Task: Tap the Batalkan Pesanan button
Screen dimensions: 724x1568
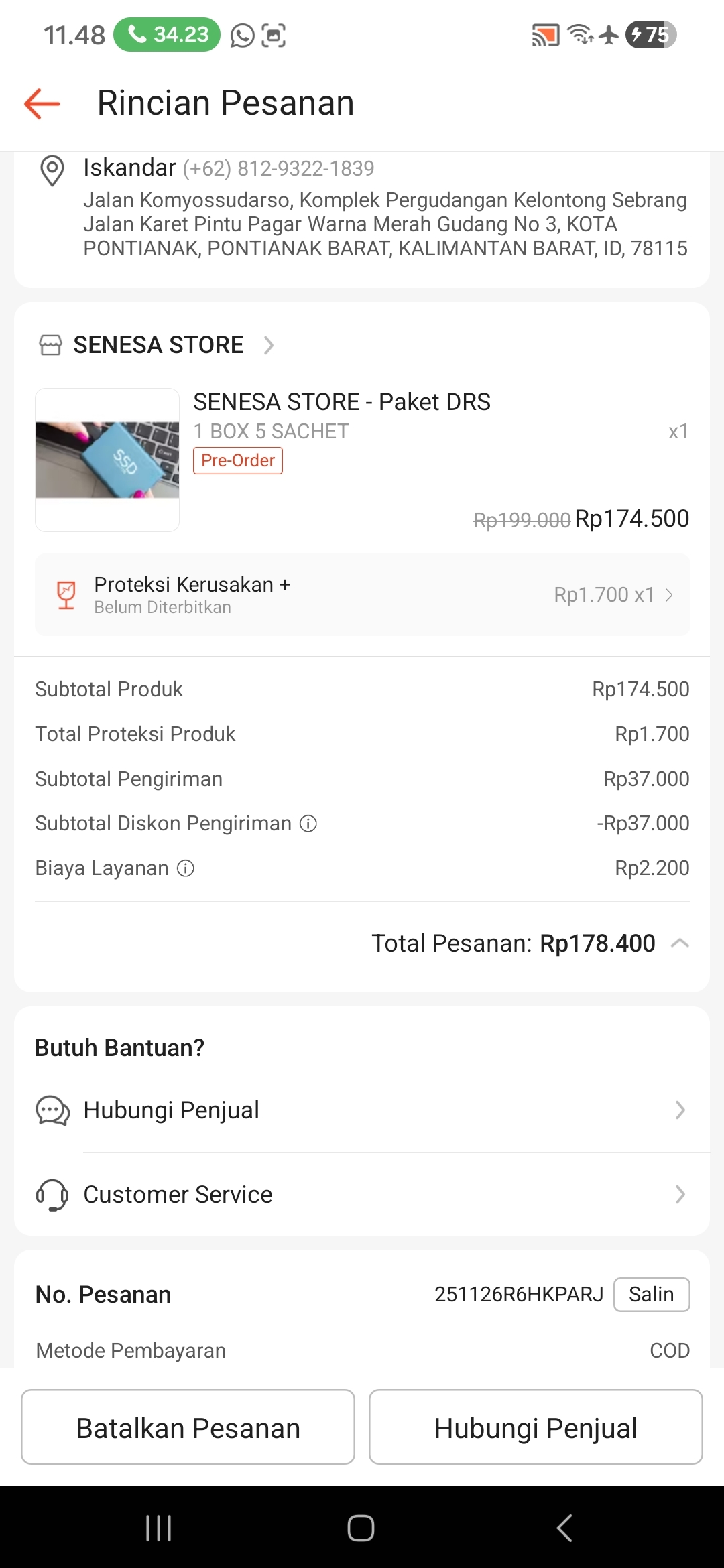Action: [188, 1427]
